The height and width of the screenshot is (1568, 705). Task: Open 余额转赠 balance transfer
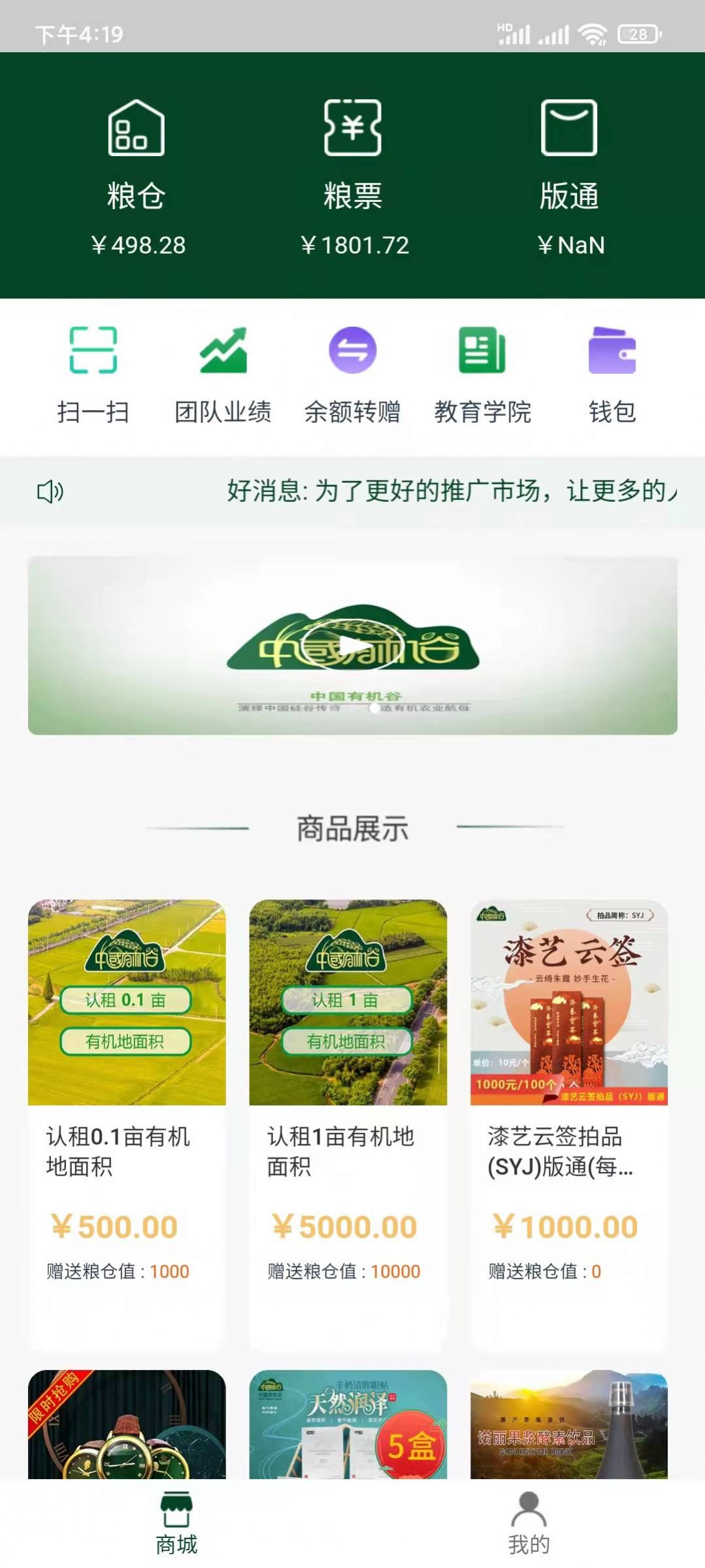[354, 373]
